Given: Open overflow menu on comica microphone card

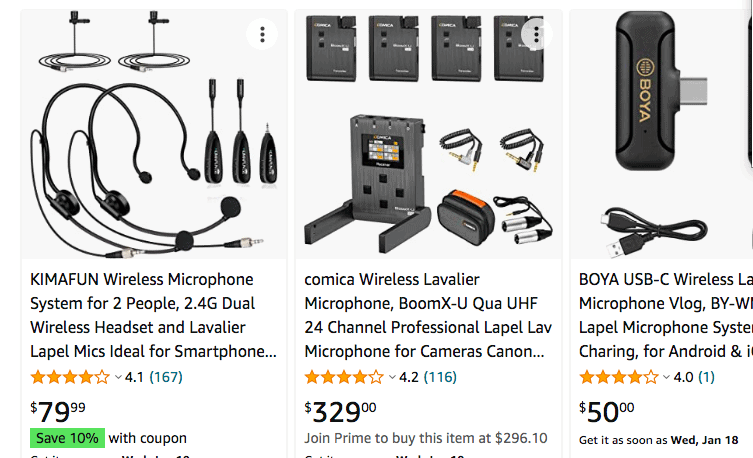Looking at the screenshot, I should [x=536, y=35].
